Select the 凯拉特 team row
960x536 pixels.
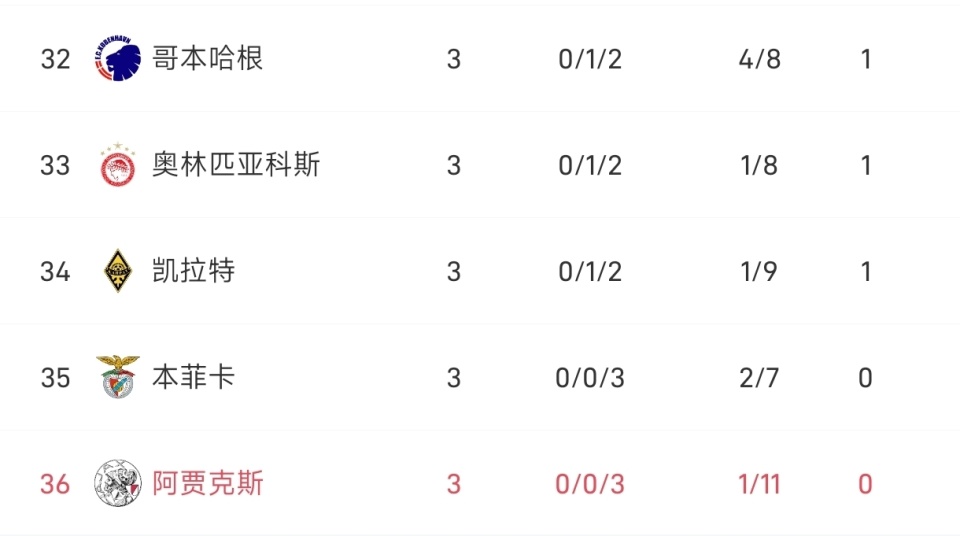[193, 271]
